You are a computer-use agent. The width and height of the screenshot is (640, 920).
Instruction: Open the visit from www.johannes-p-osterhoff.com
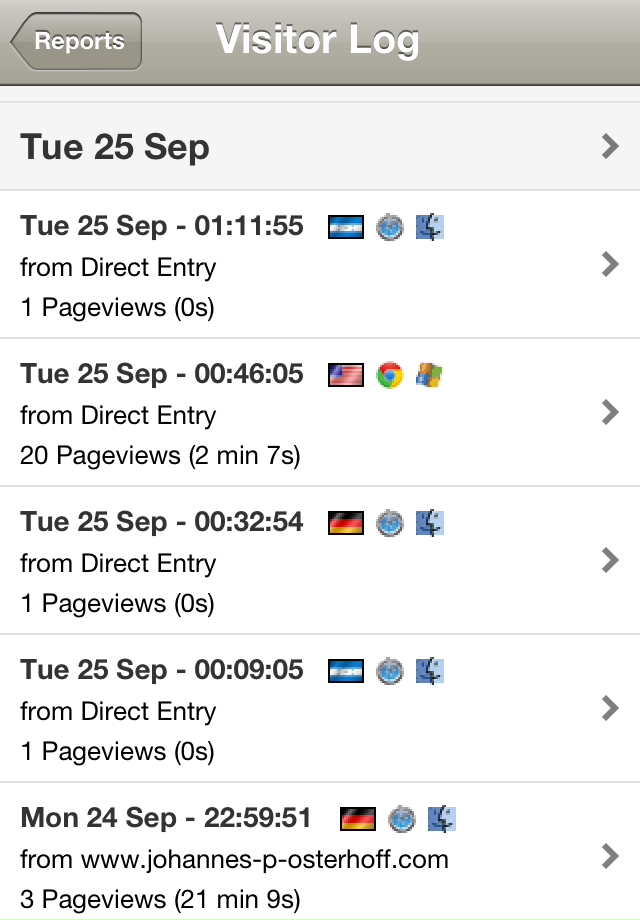(x=320, y=857)
